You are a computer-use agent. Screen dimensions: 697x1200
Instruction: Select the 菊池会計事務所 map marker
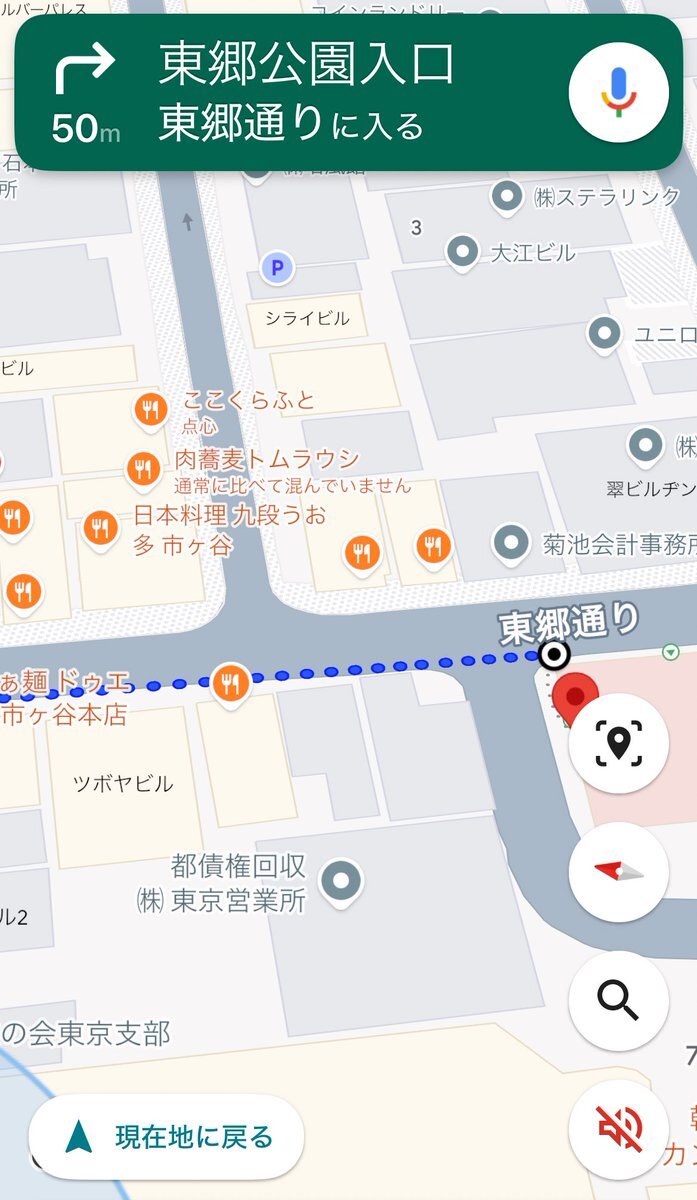512,545
